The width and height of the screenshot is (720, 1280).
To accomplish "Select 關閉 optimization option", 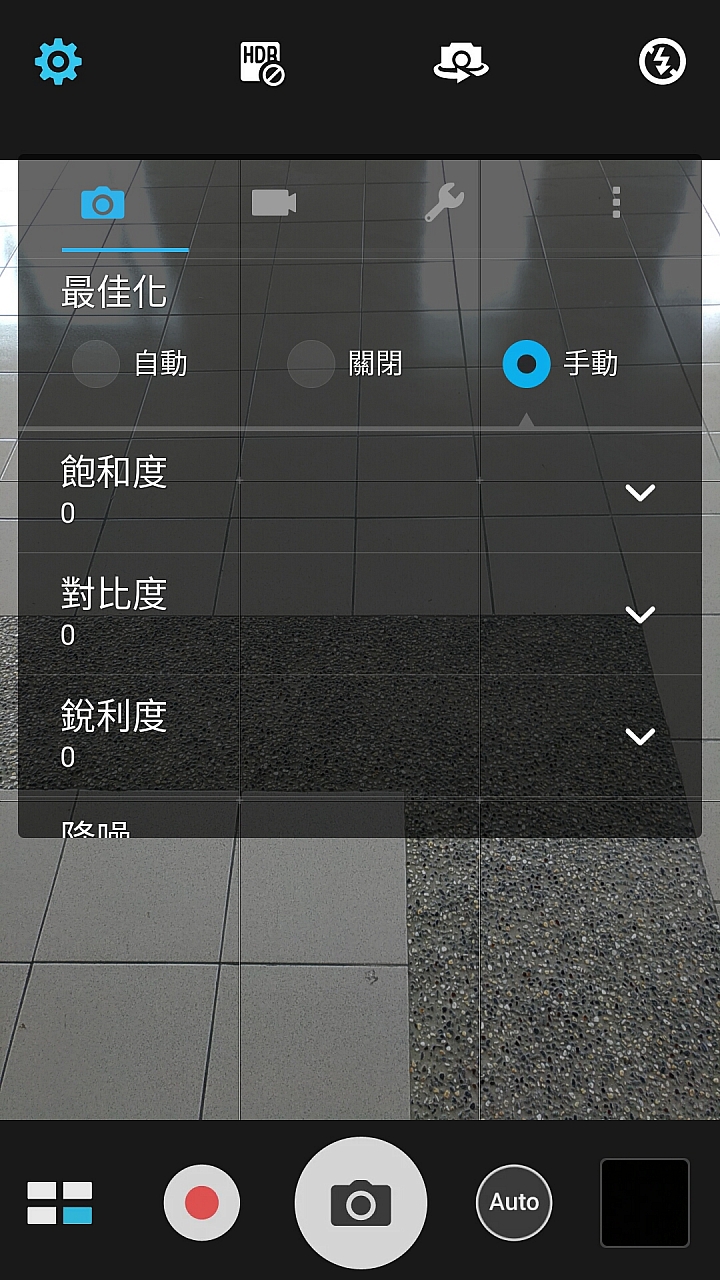I will coord(311,363).
